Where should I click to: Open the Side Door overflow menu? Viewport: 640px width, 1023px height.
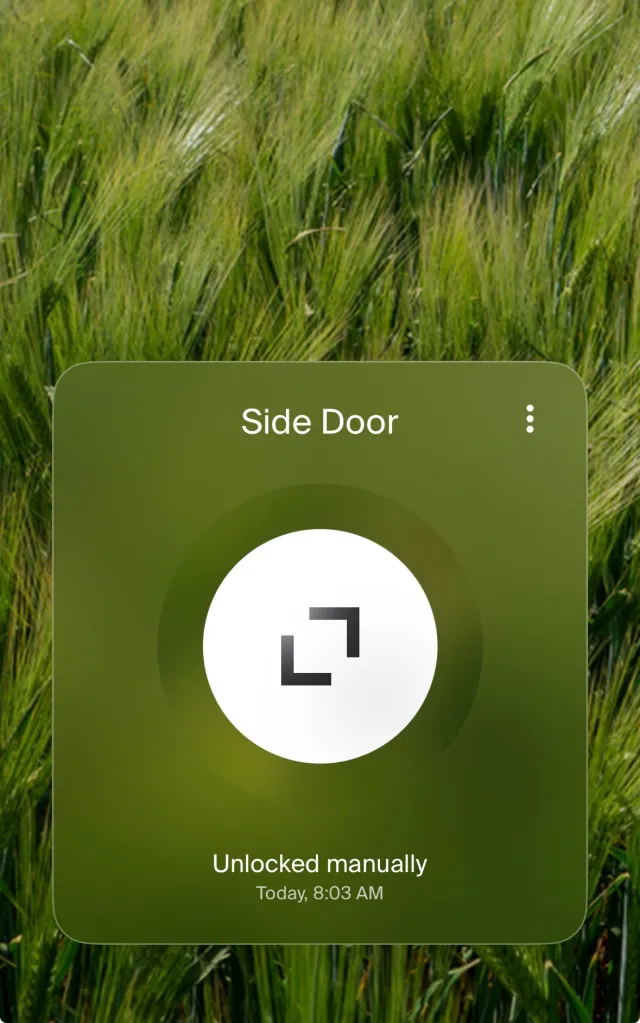coord(529,420)
